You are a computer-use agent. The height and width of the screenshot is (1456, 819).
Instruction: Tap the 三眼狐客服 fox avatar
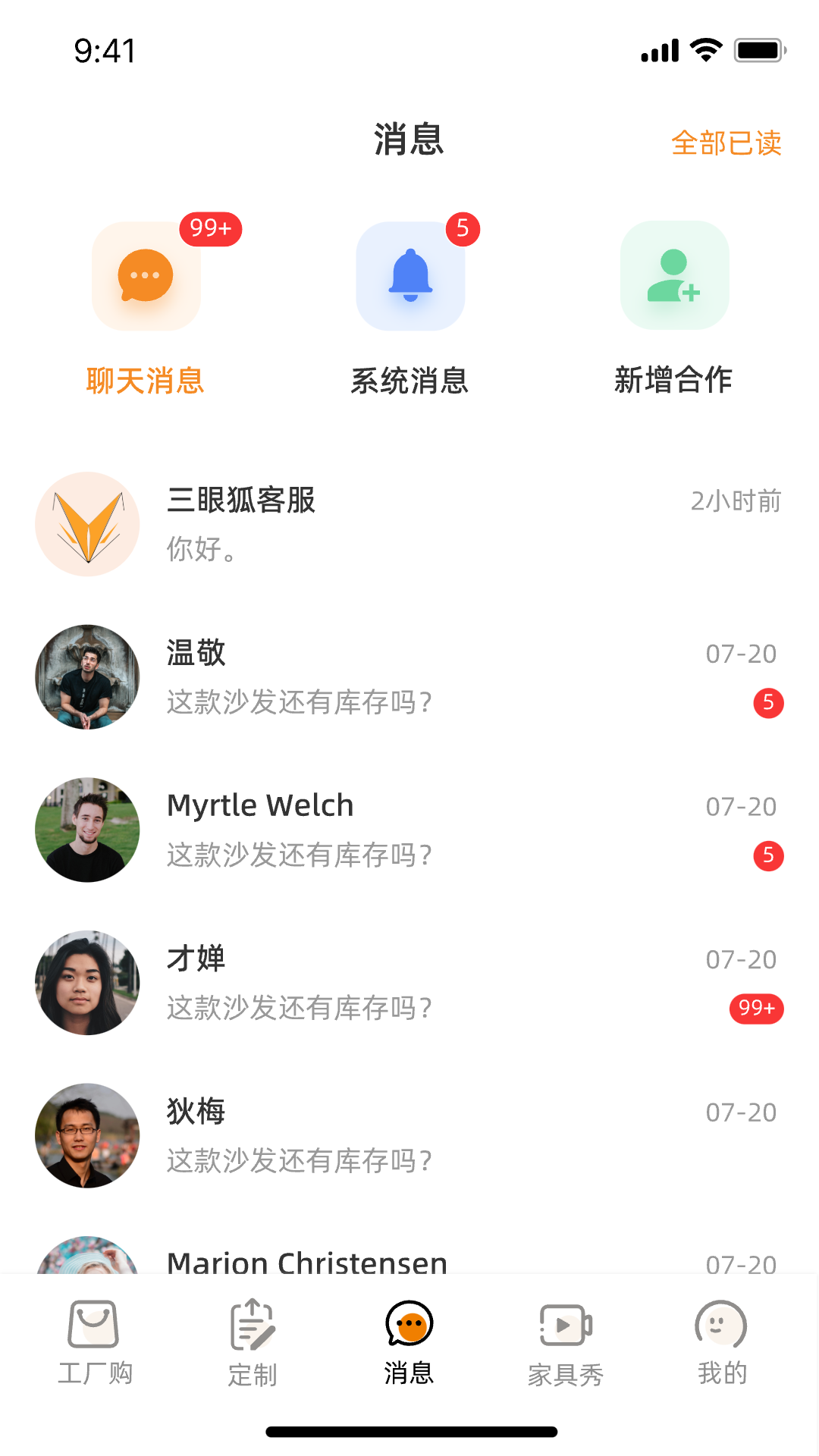point(86,524)
